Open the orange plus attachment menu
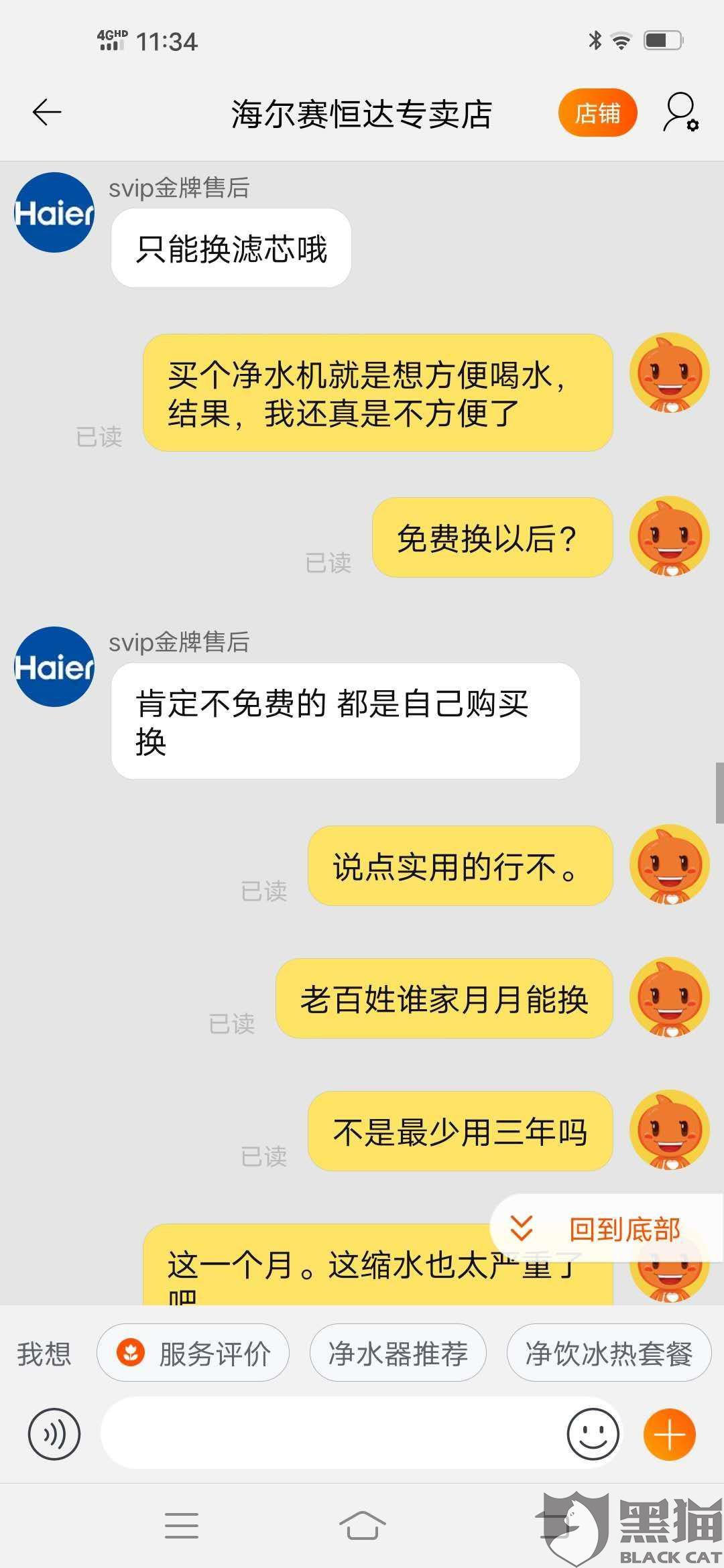Viewport: 724px width, 1568px height. 670,1435
